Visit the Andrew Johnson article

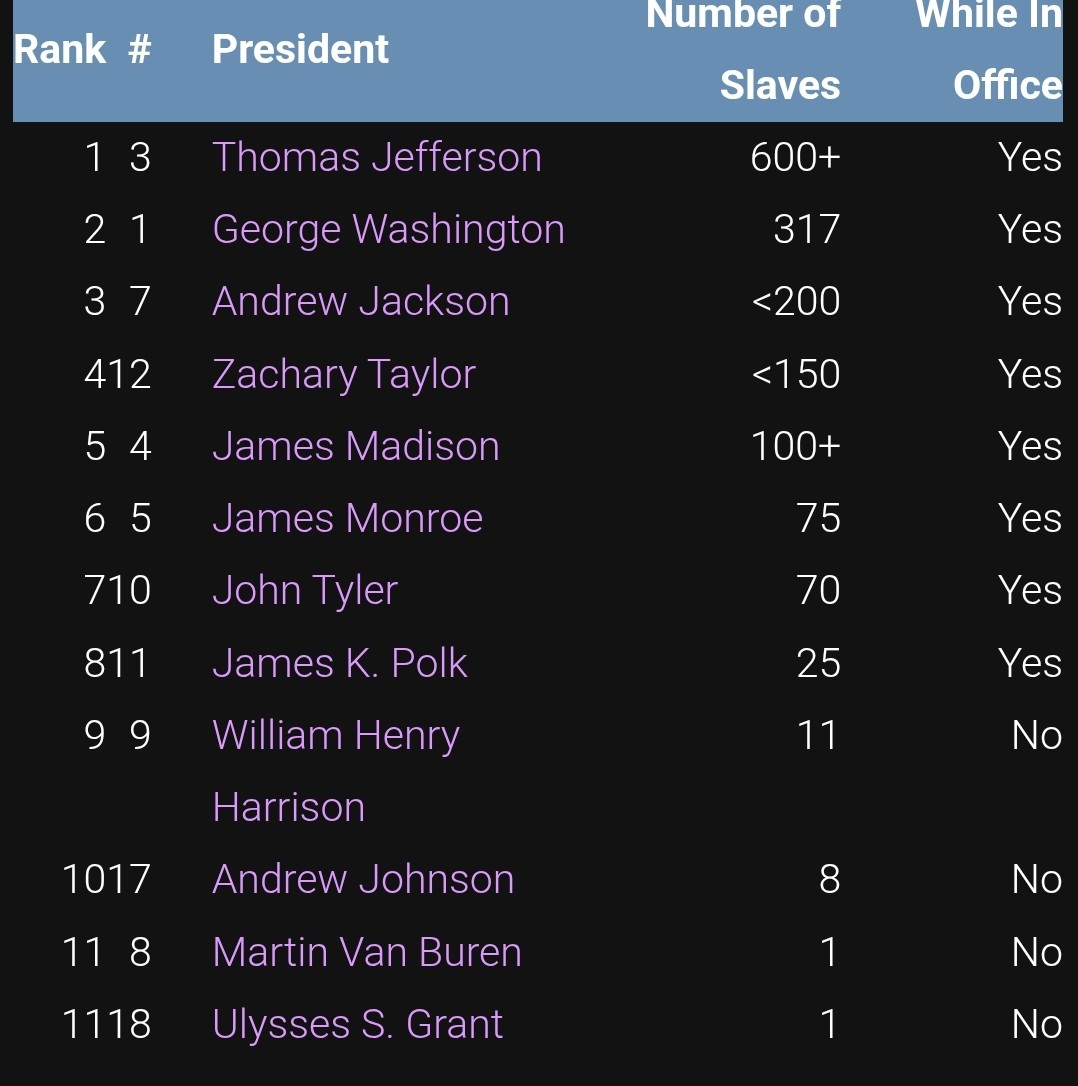(362, 880)
